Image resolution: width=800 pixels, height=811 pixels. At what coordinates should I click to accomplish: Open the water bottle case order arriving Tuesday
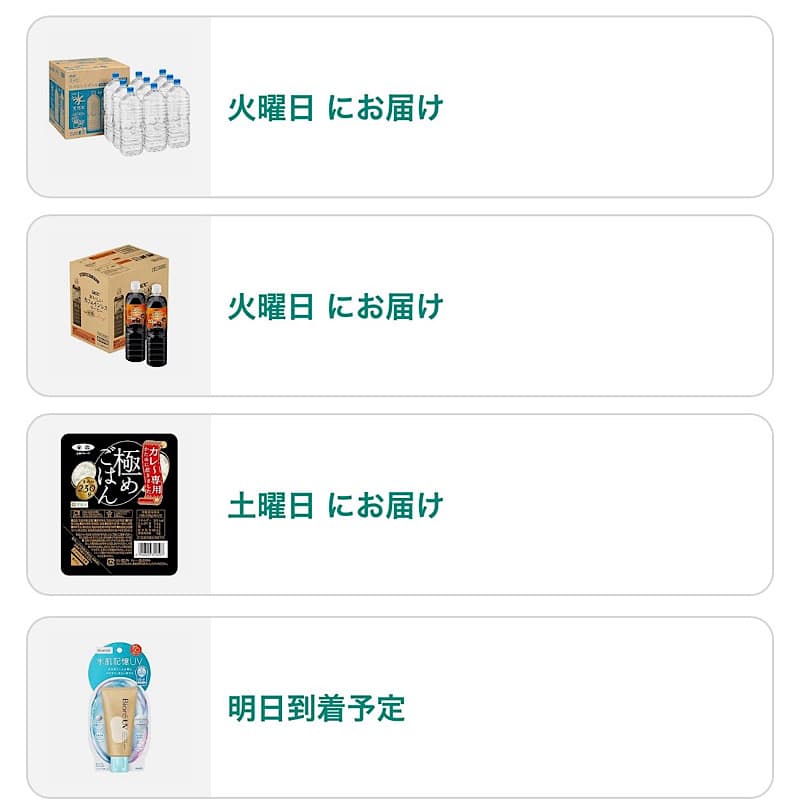pos(400,107)
